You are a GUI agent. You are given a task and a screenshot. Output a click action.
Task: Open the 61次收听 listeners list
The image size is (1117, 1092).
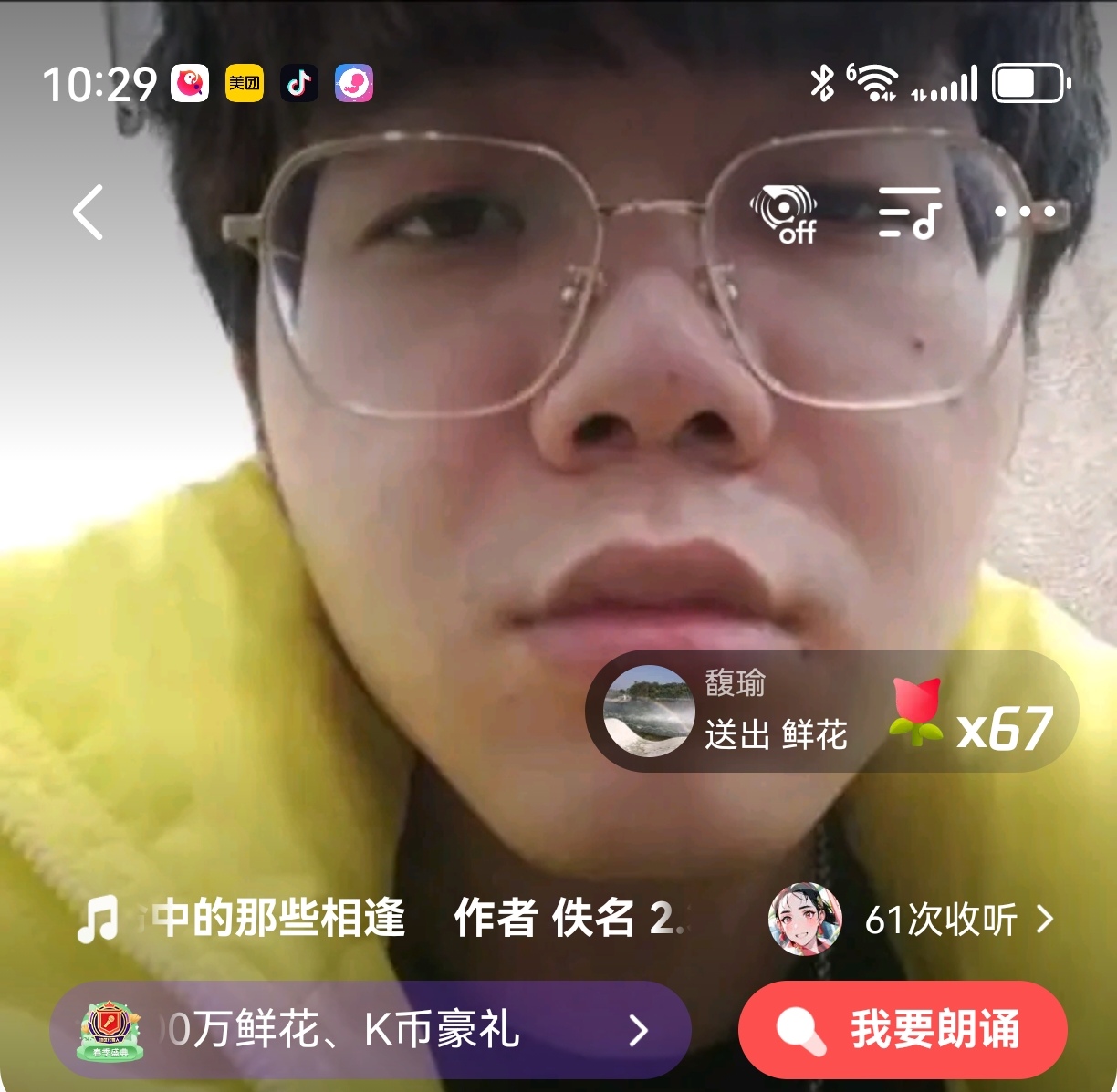[940, 920]
